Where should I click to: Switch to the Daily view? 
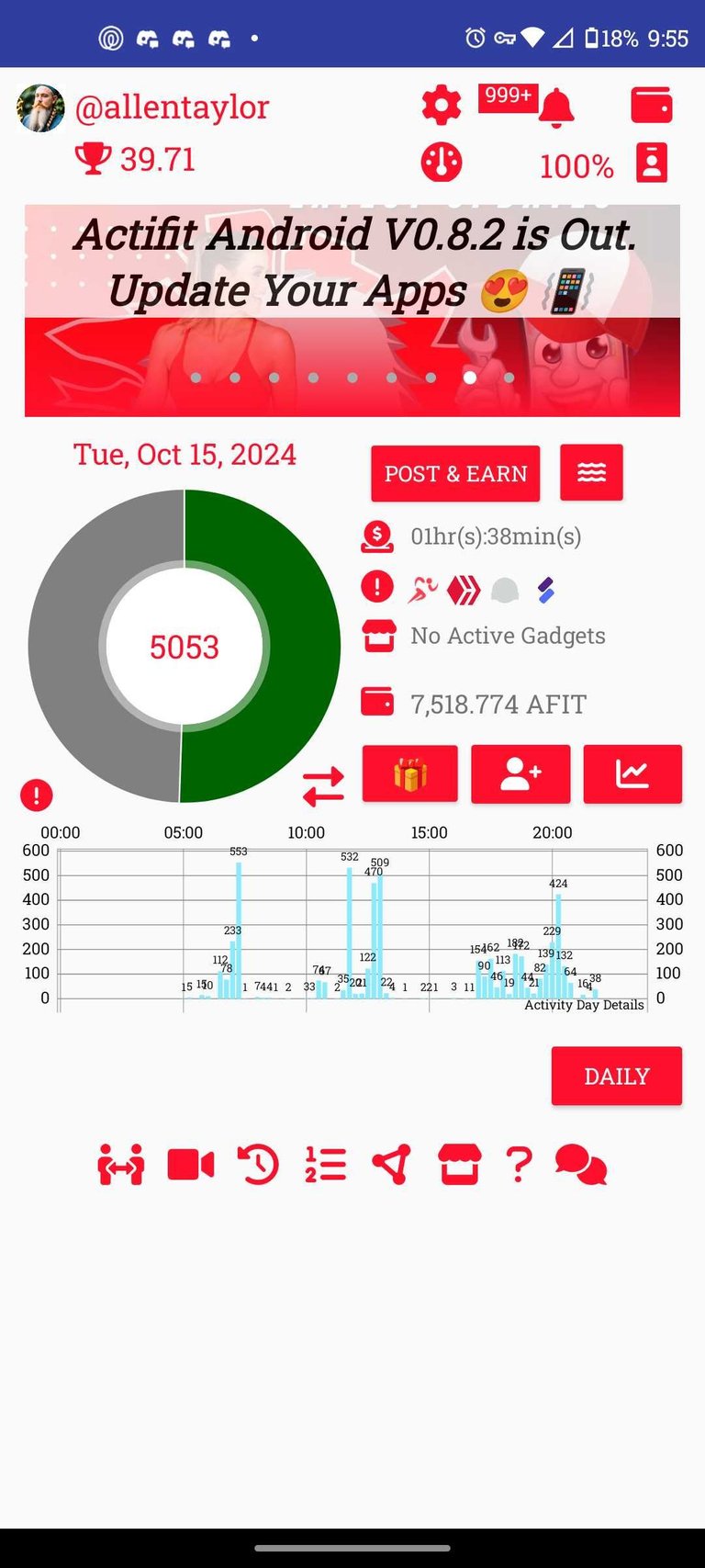point(616,1076)
